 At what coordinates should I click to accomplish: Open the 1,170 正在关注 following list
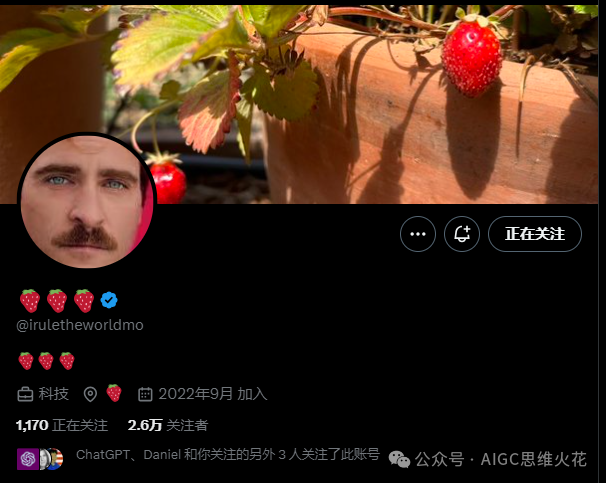62,425
